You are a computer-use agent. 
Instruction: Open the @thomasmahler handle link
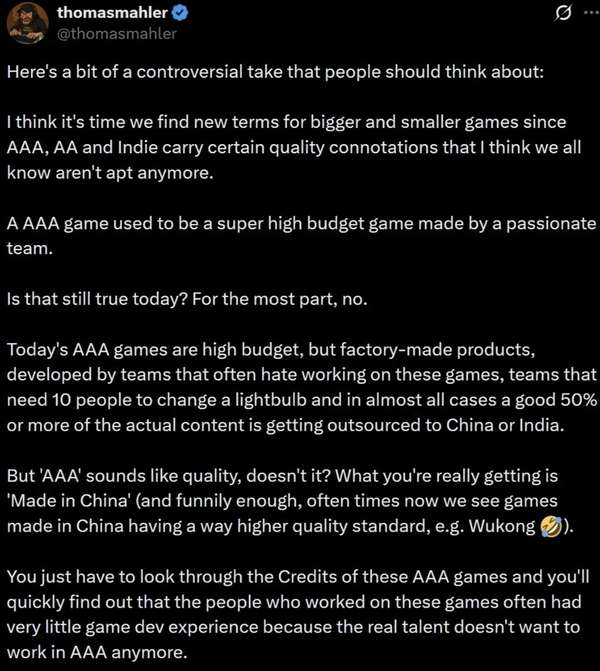[117, 34]
